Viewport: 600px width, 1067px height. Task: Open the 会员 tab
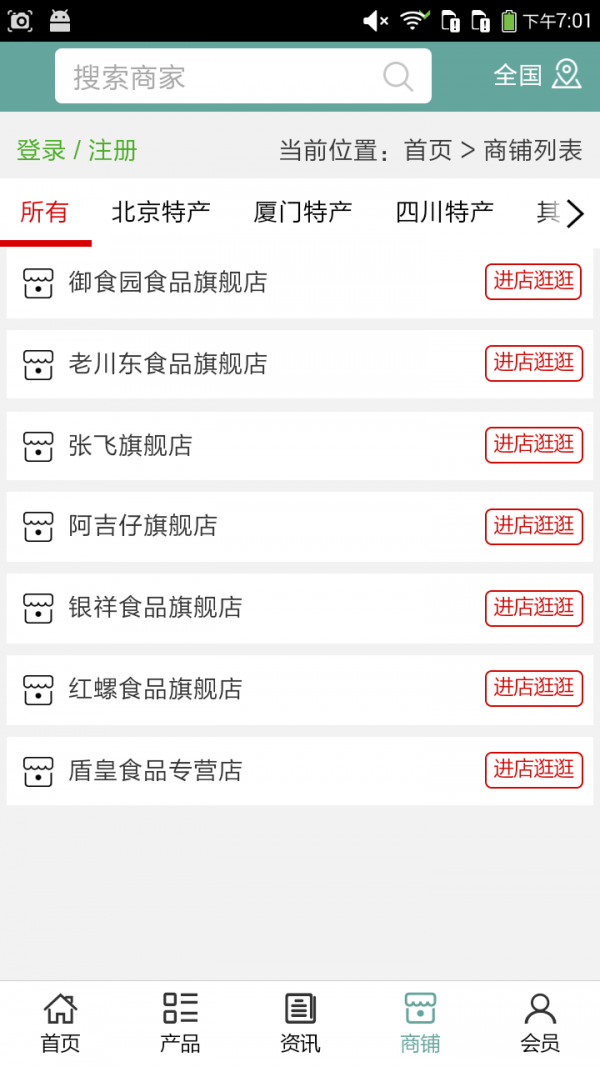(540, 1023)
